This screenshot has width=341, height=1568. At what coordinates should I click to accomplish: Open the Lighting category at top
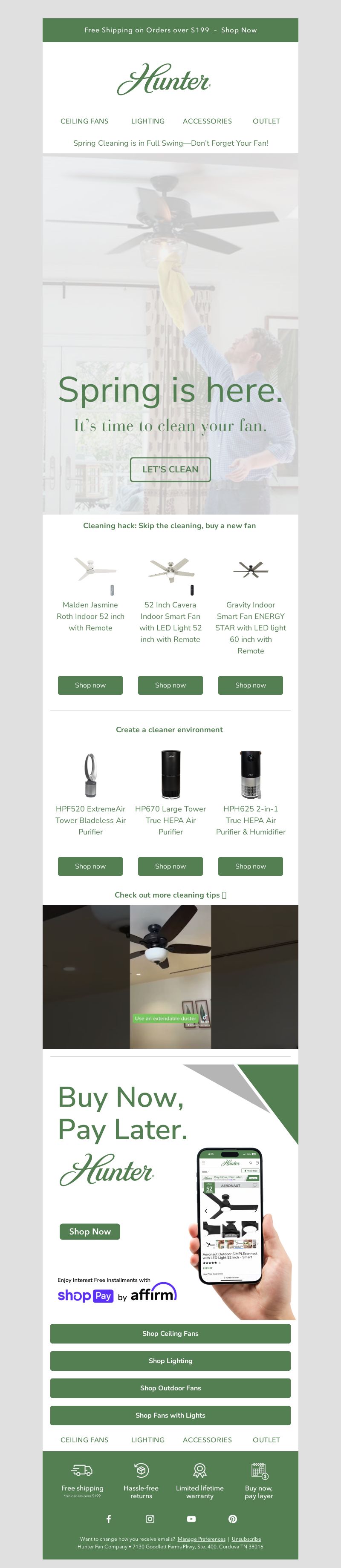coord(147,121)
